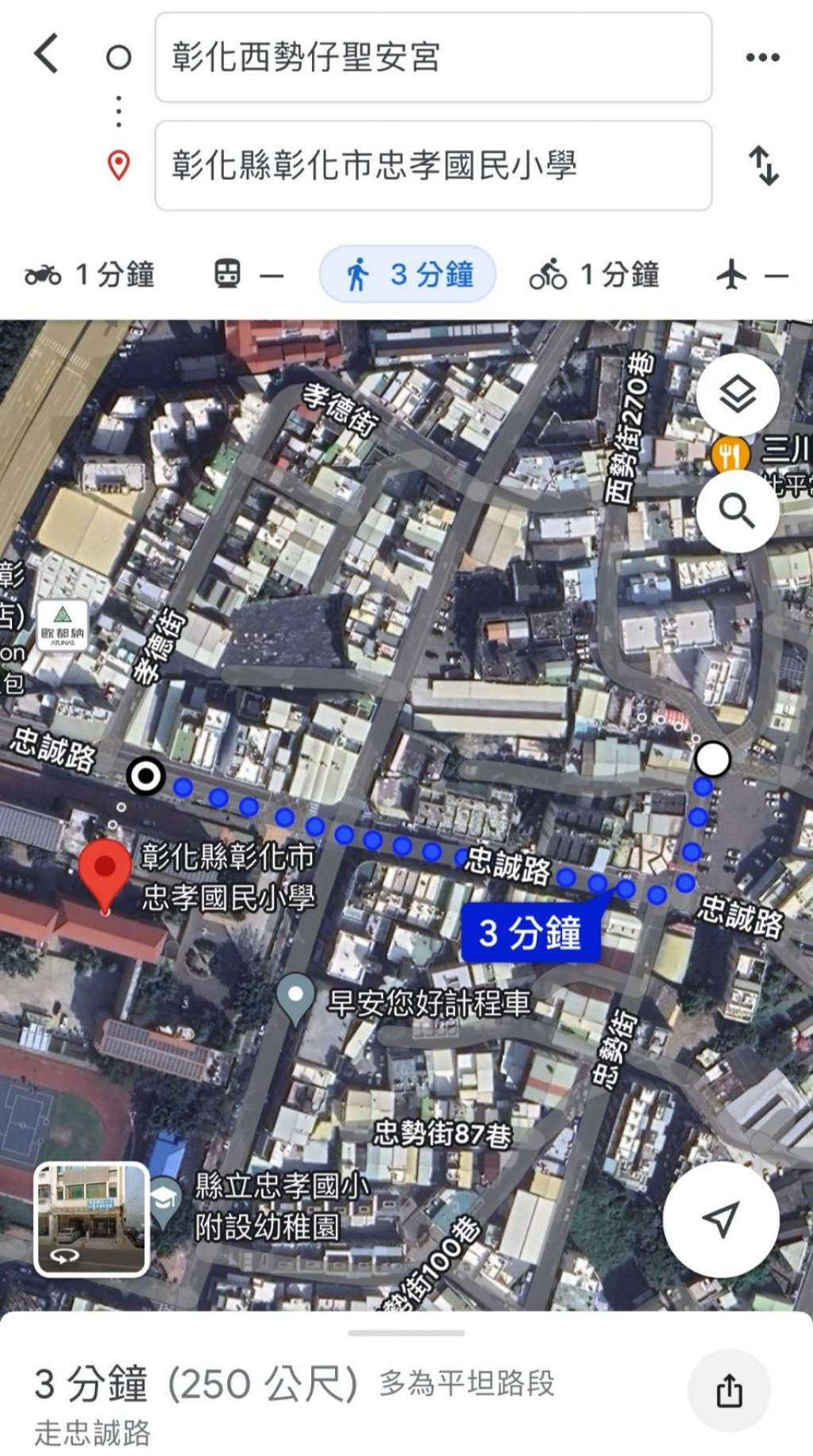Open the Street View thumbnail
This screenshot has height=1456, width=813.
[x=91, y=1220]
